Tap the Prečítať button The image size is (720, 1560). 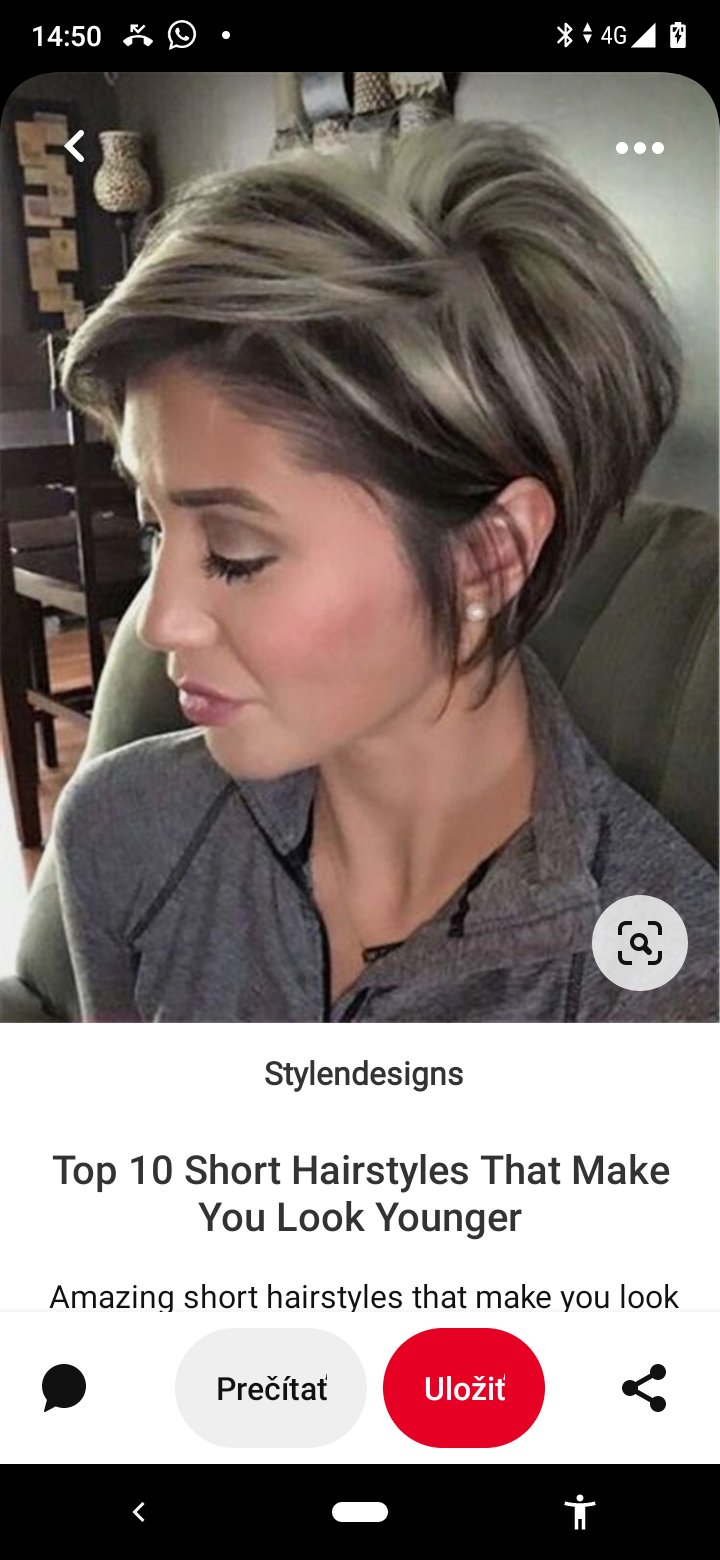tap(271, 1388)
